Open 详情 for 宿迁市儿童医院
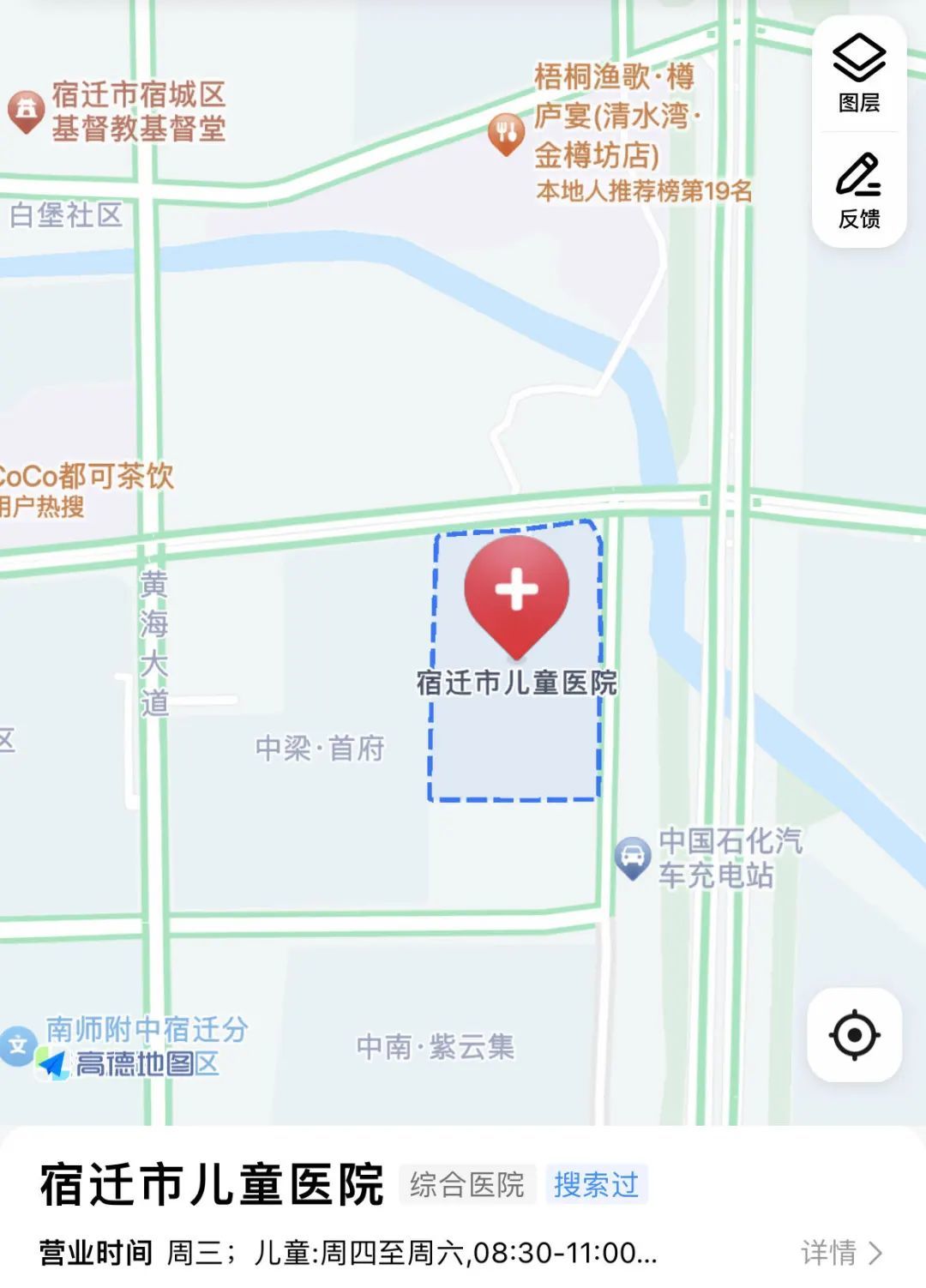926x1288 pixels. [842, 1253]
